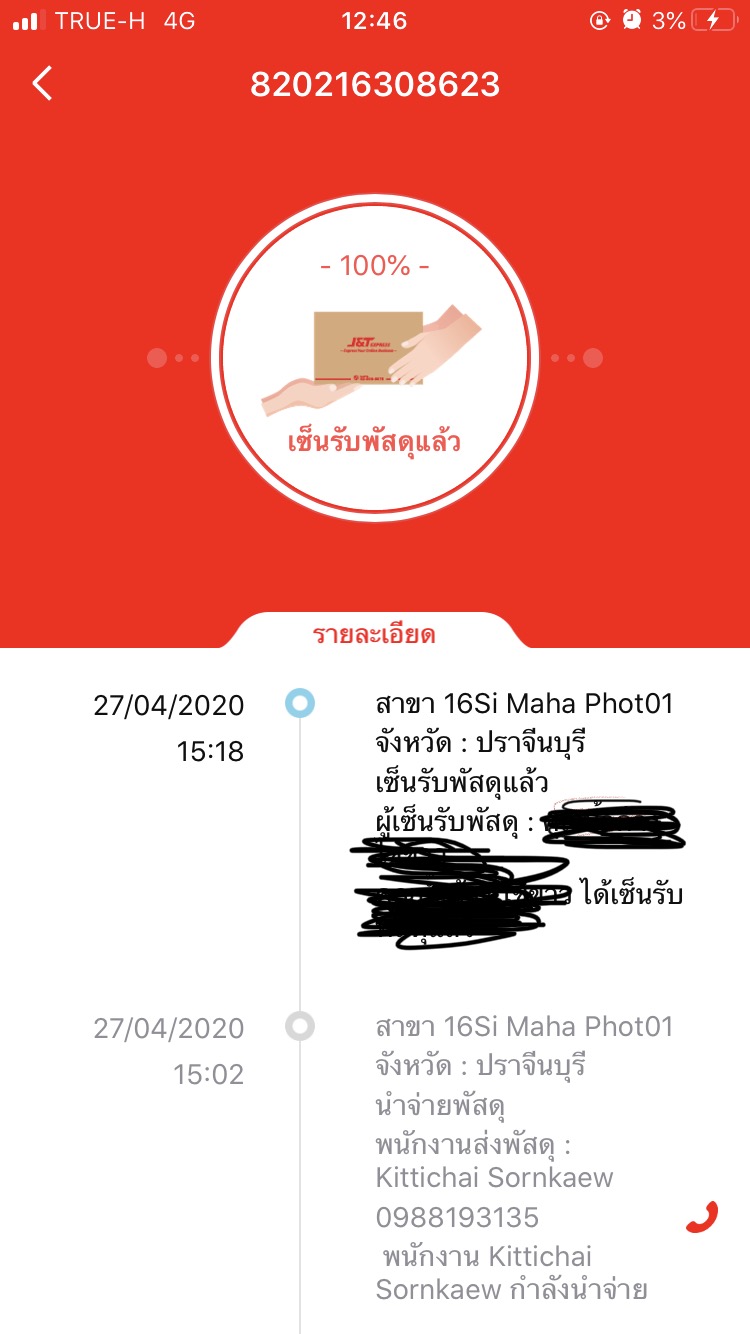Go back from the tracking details
This screenshot has height=1334, width=750.
tap(42, 83)
